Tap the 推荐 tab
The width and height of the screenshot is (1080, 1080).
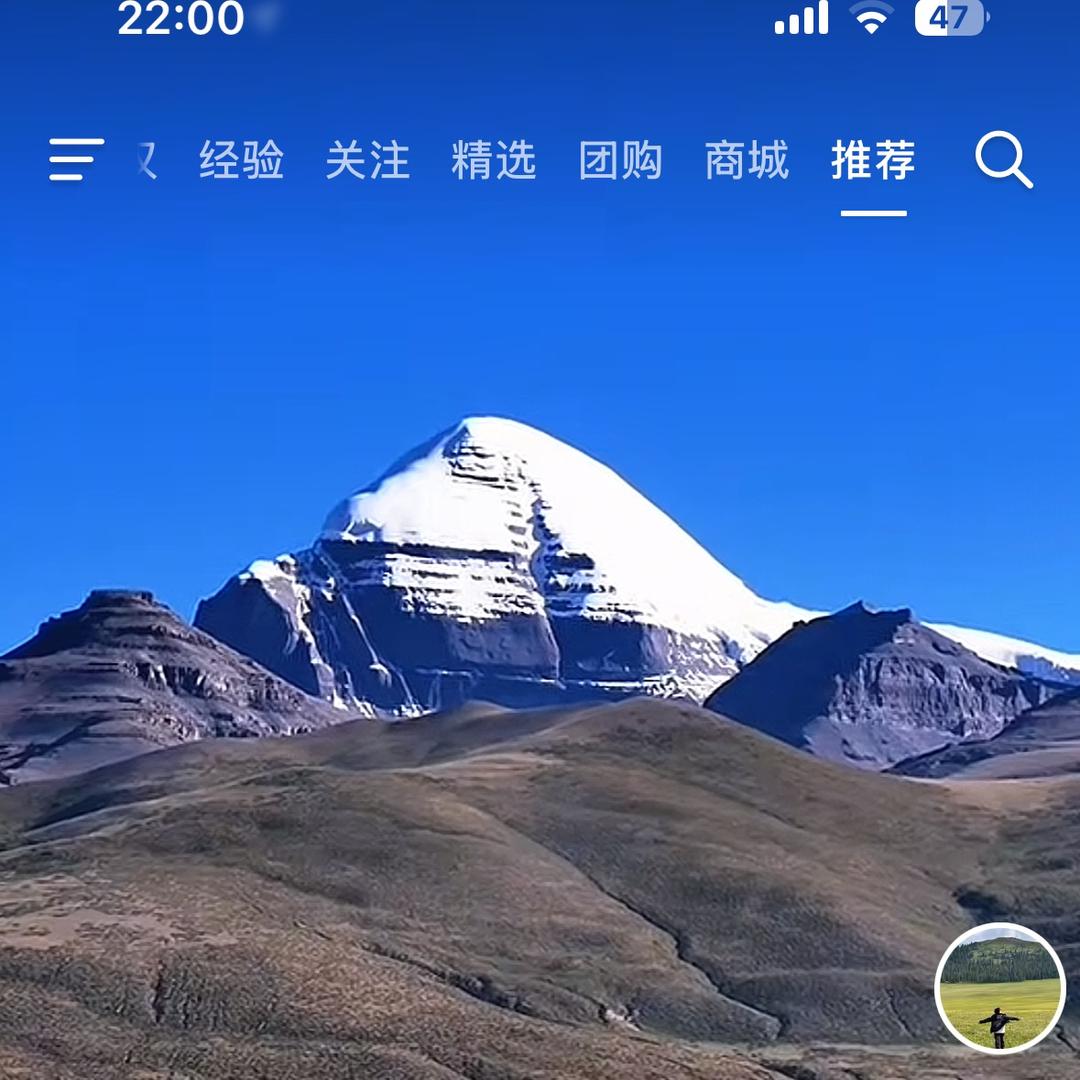873,160
